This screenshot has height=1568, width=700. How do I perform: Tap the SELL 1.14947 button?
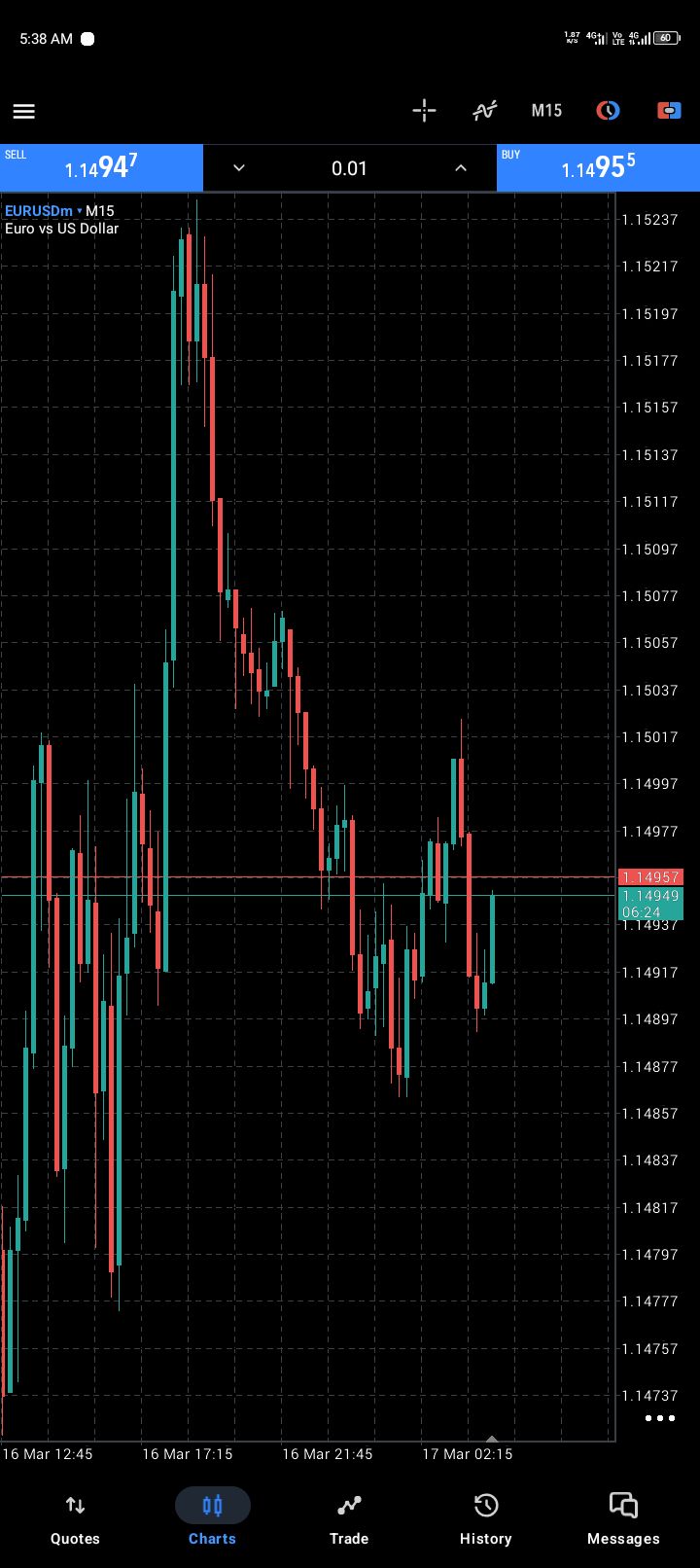tap(101, 167)
